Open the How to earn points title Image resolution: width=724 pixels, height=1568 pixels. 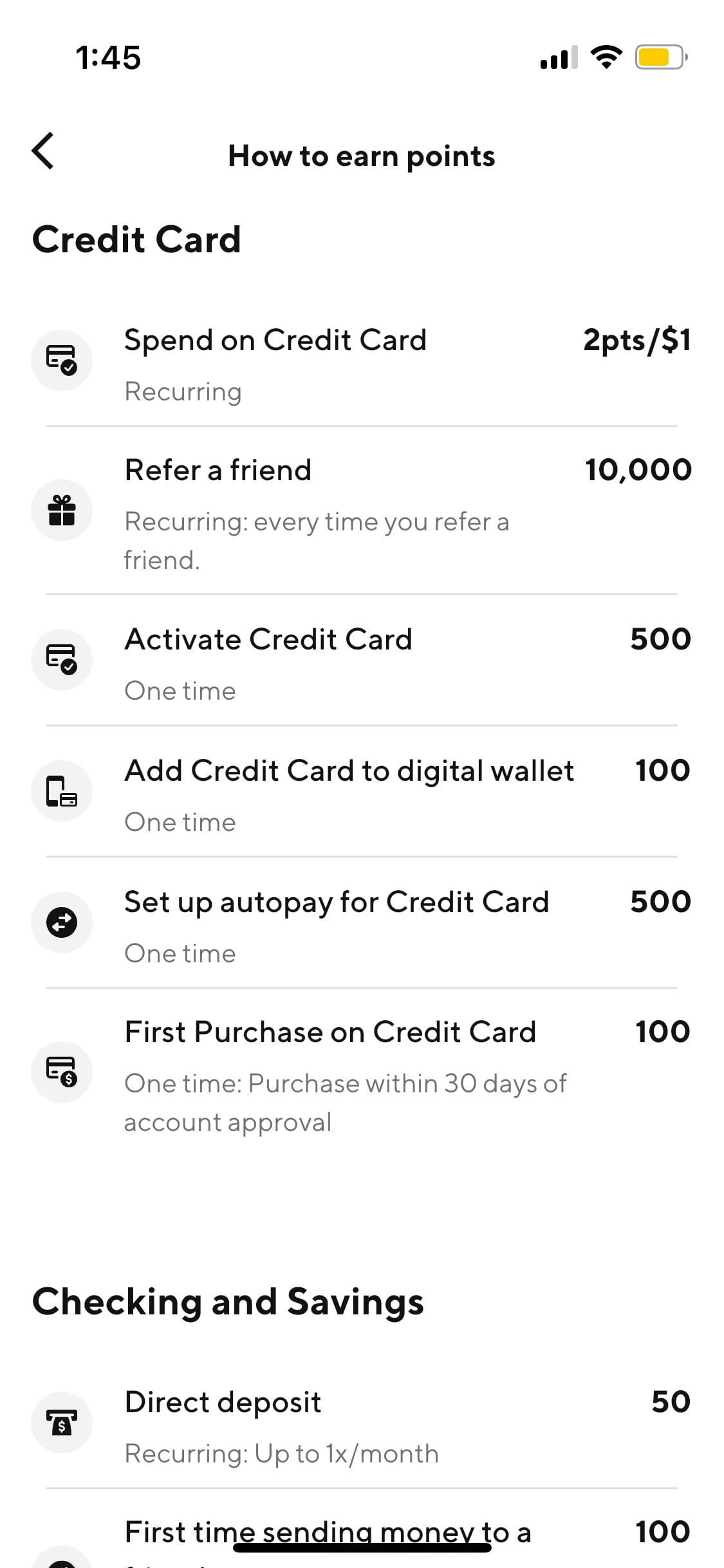[x=362, y=155]
